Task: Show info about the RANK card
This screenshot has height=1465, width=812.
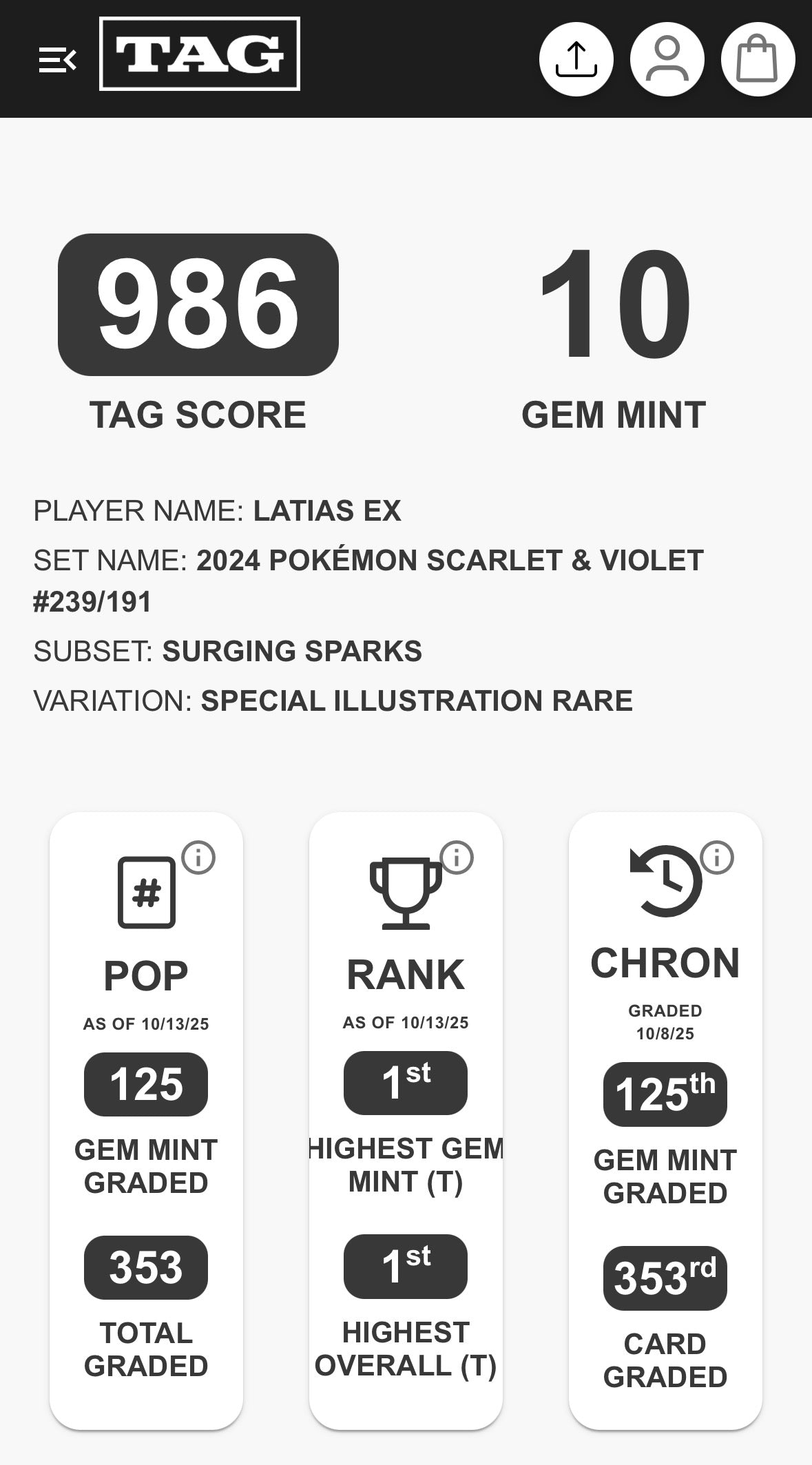Action: coord(457,858)
